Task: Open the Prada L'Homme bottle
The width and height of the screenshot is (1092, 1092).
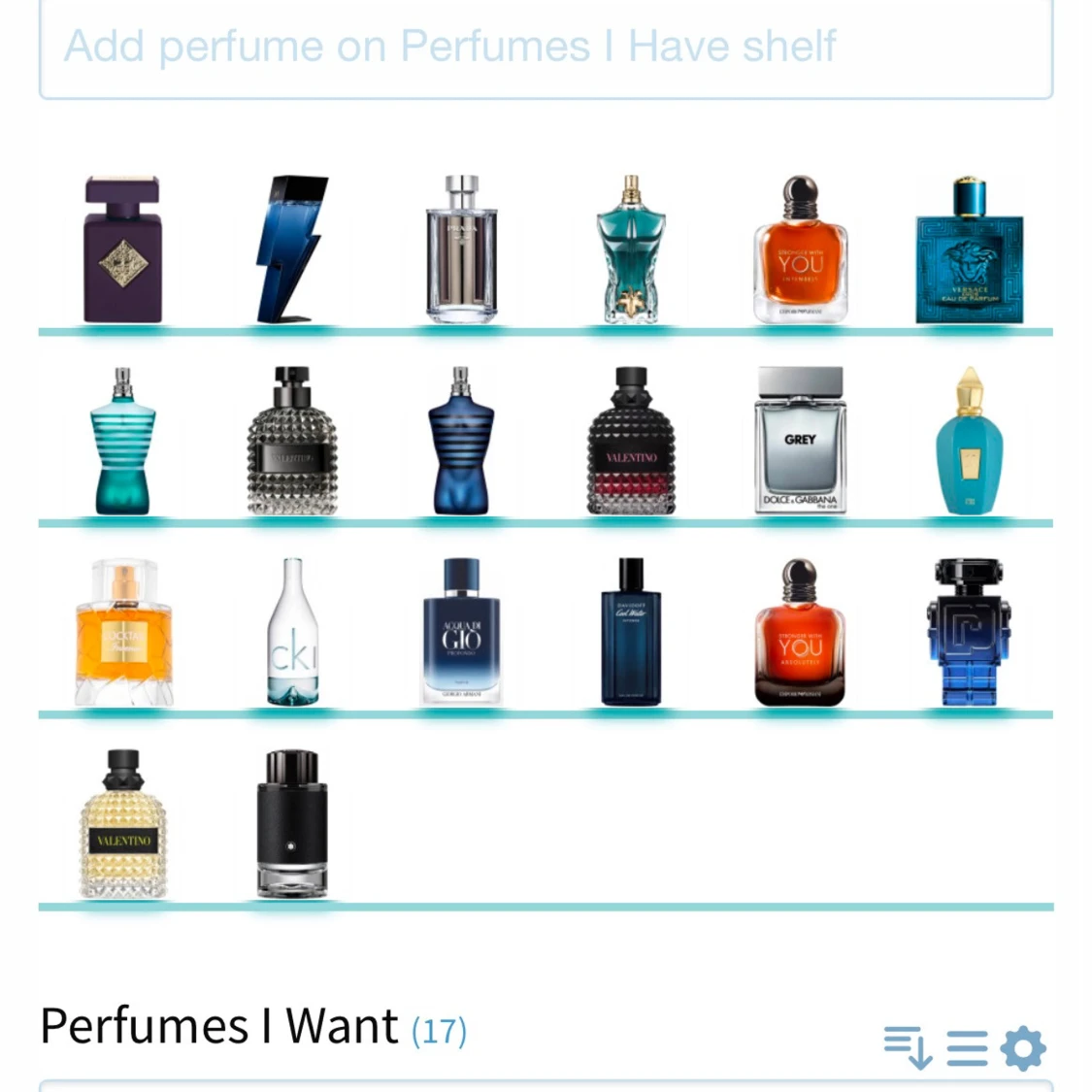Action: tap(461, 250)
